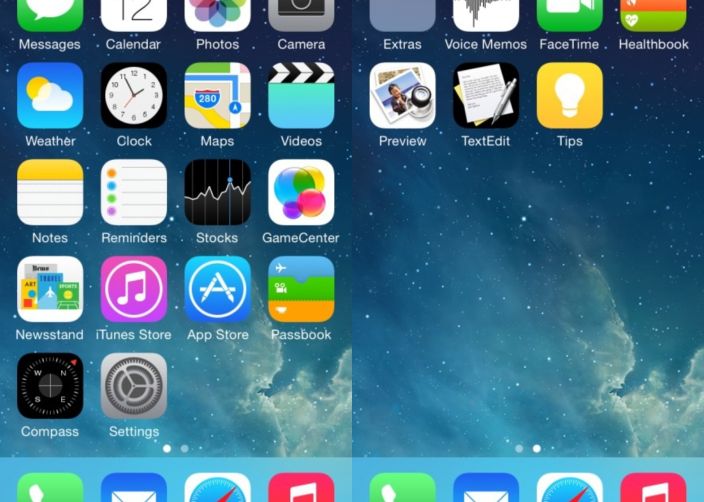Open the Weather app
The image size is (704, 502).
pyautogui.click(x=50, y=96)
